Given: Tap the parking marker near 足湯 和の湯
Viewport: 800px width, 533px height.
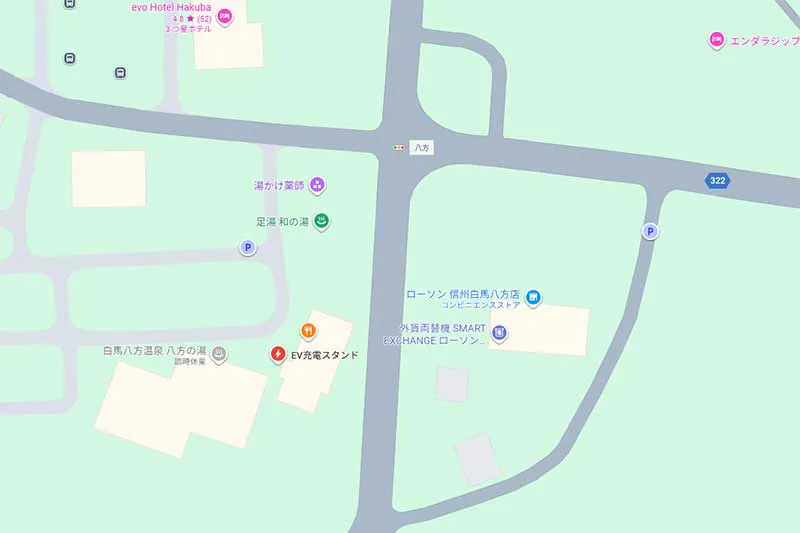Looking at the screenshot, I should [247, 248].
